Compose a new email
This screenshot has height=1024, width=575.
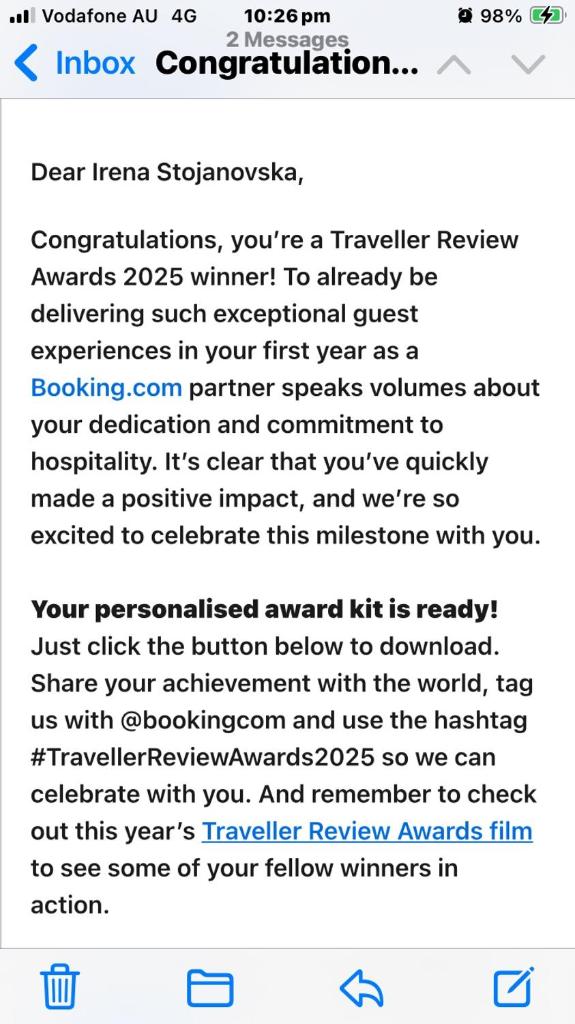(x=514, y=986)
